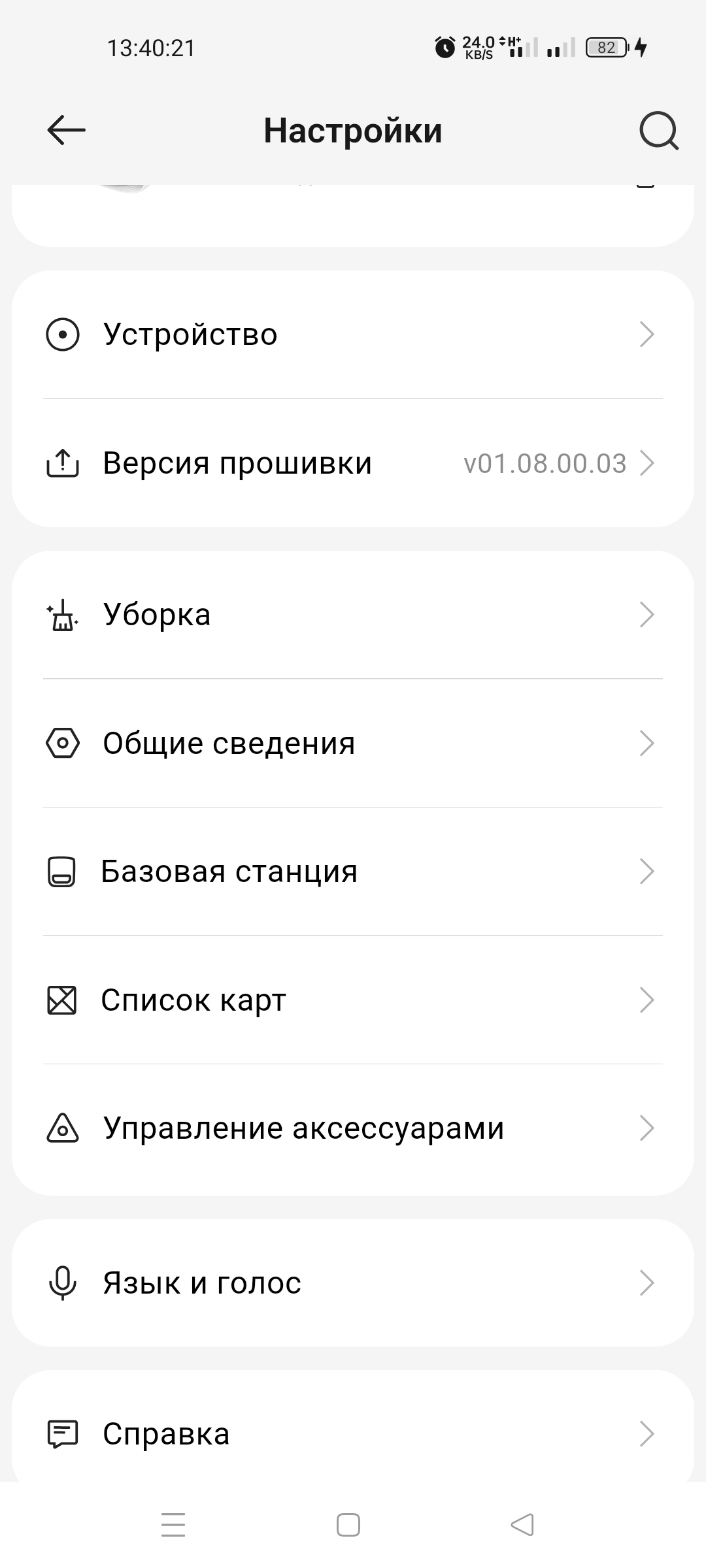Image resolution: width=706 pixels, height=1568 pixels.
Task: Open Управление аксессуарами
Action: [353, 1128]
